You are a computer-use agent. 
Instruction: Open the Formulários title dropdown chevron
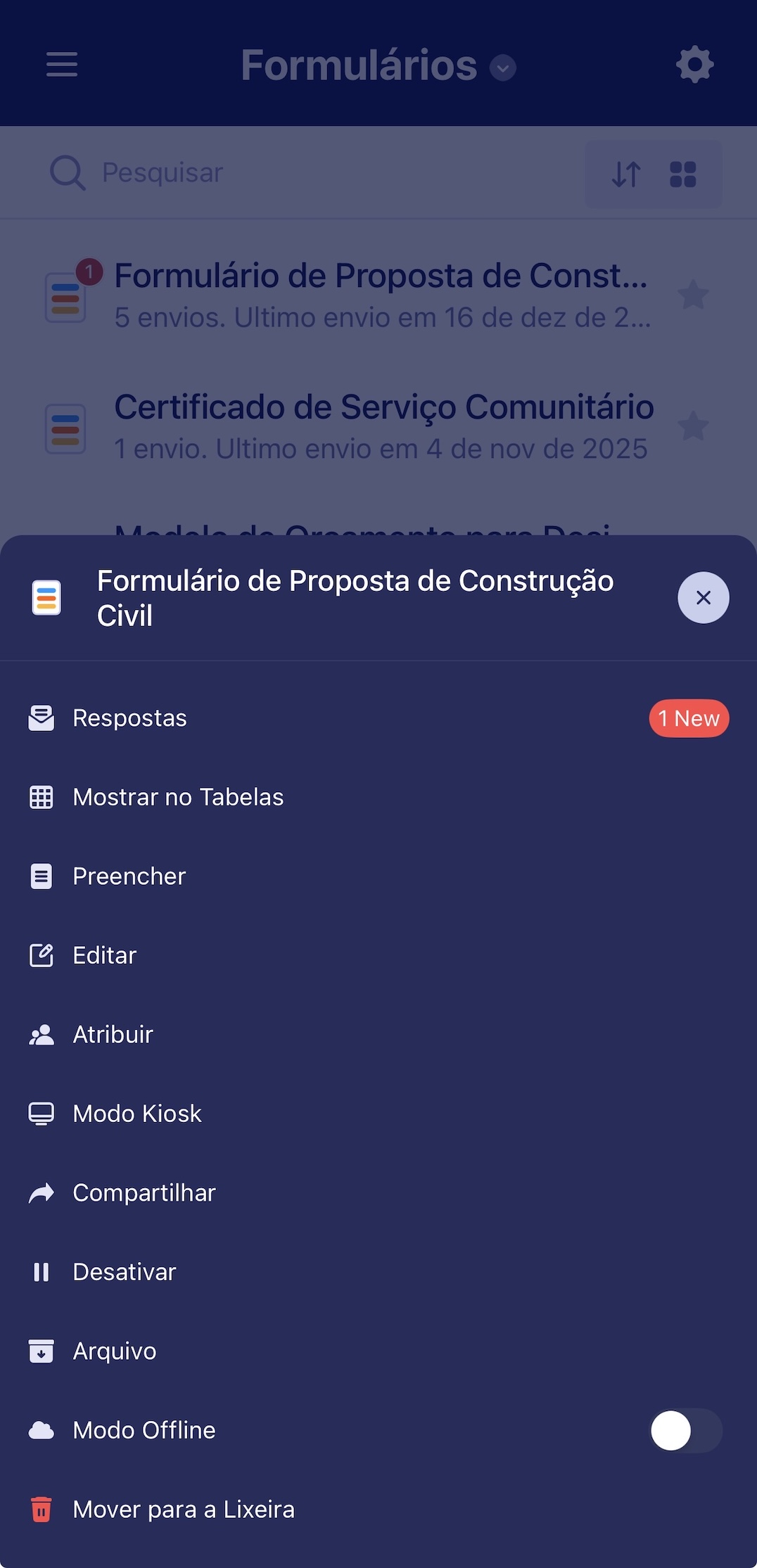(501, 68)
